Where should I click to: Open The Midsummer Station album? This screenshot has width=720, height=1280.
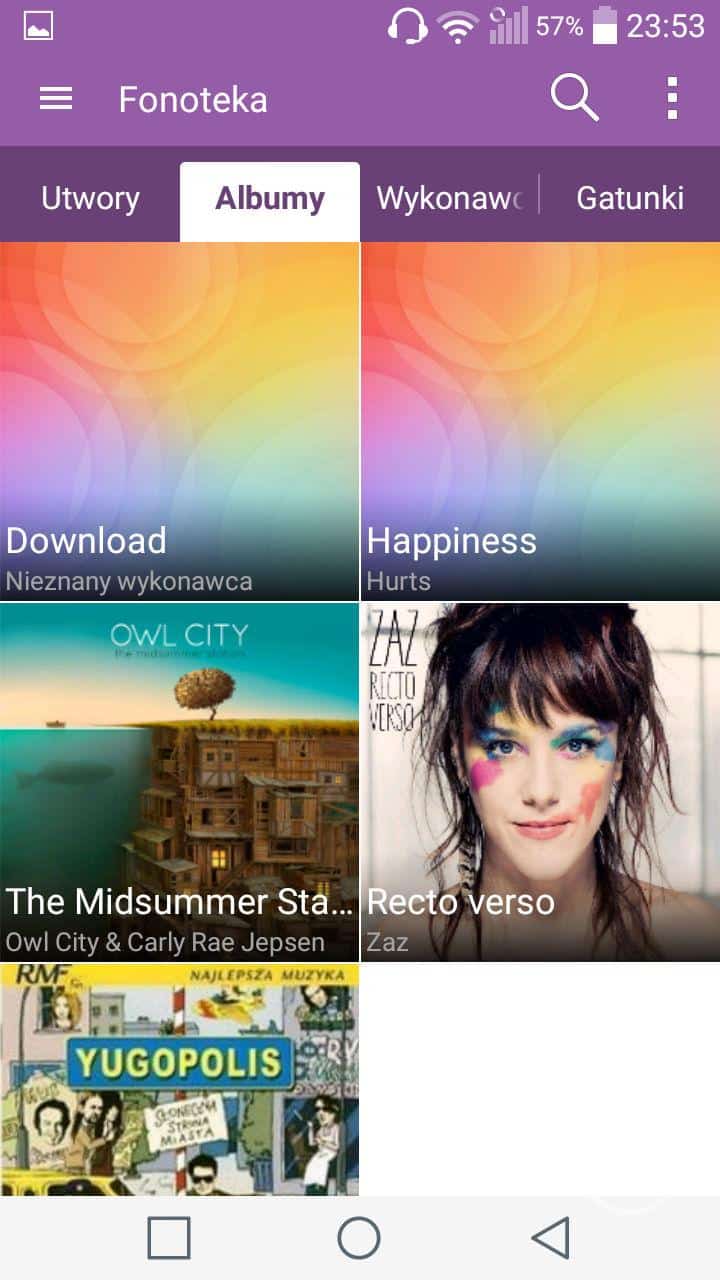click(x=179, y=780)
